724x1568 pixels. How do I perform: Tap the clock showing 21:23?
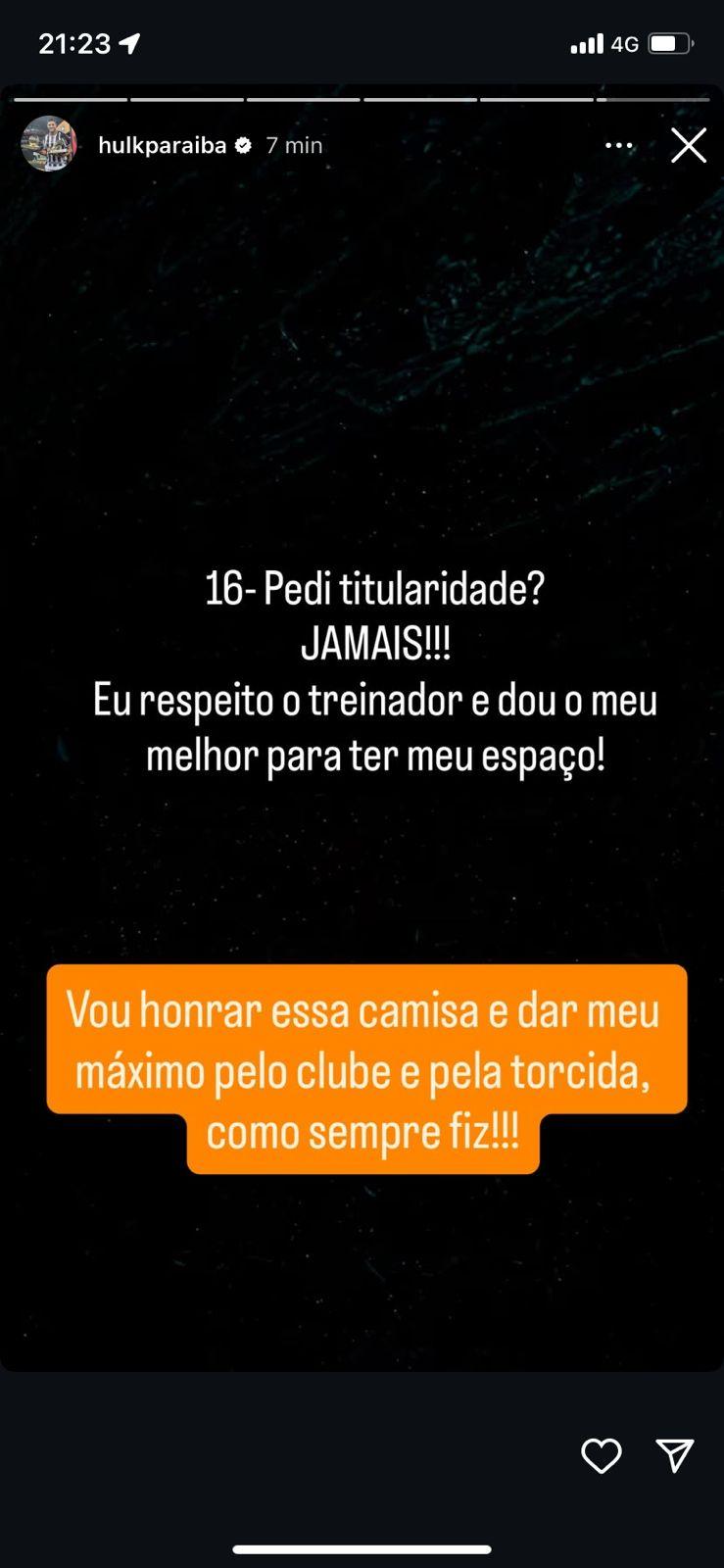(76, 42)
